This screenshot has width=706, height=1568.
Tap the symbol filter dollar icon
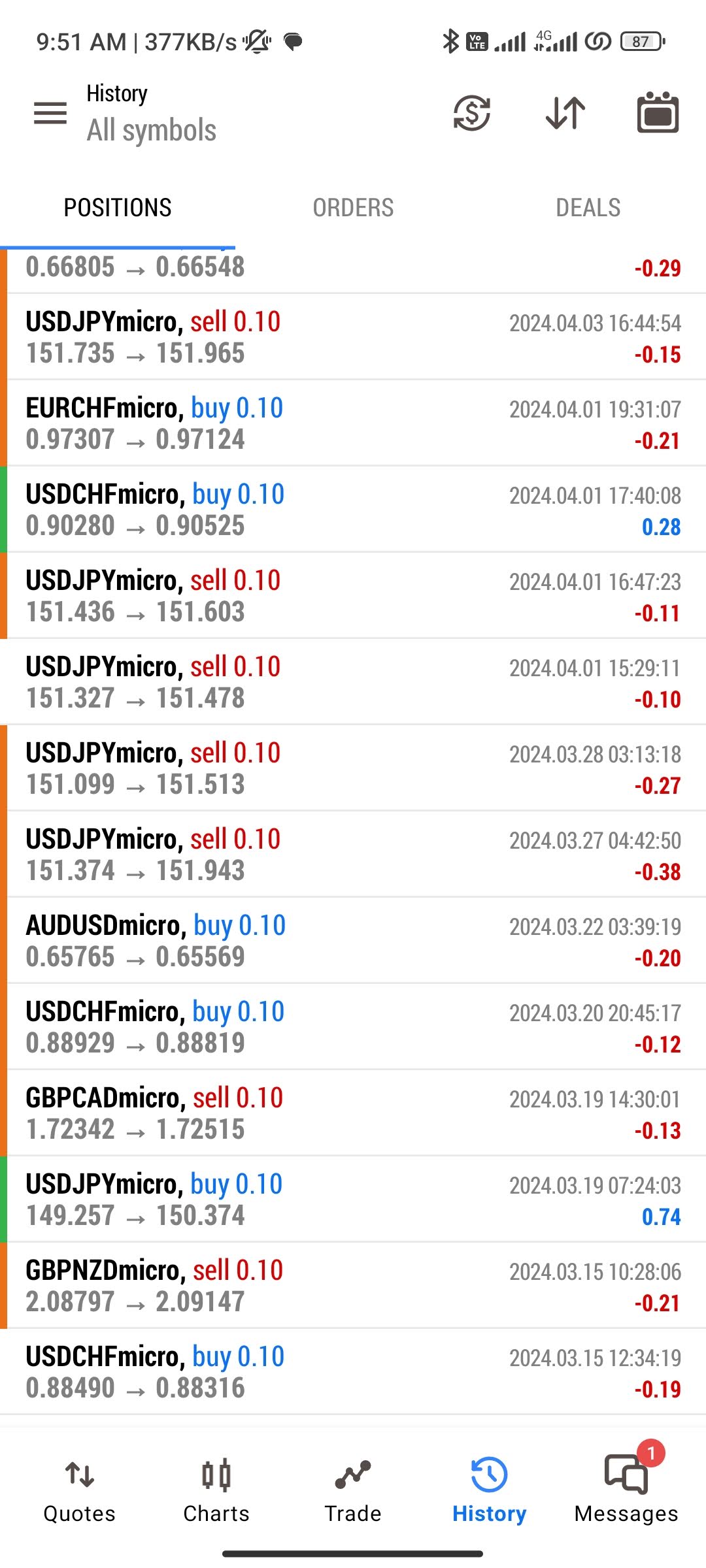[471, 113]
